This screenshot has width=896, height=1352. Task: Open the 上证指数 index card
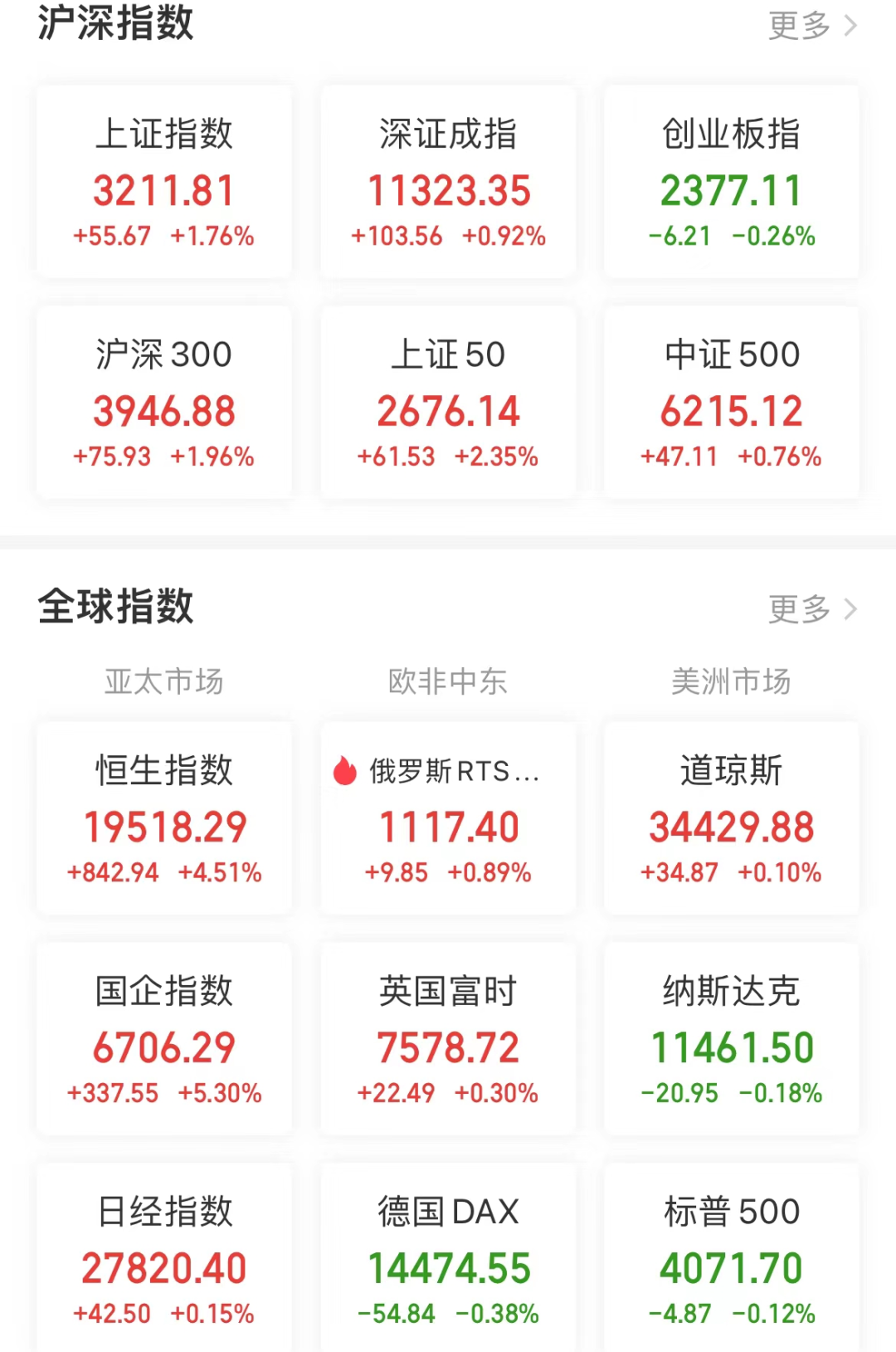tap(164, 182)
